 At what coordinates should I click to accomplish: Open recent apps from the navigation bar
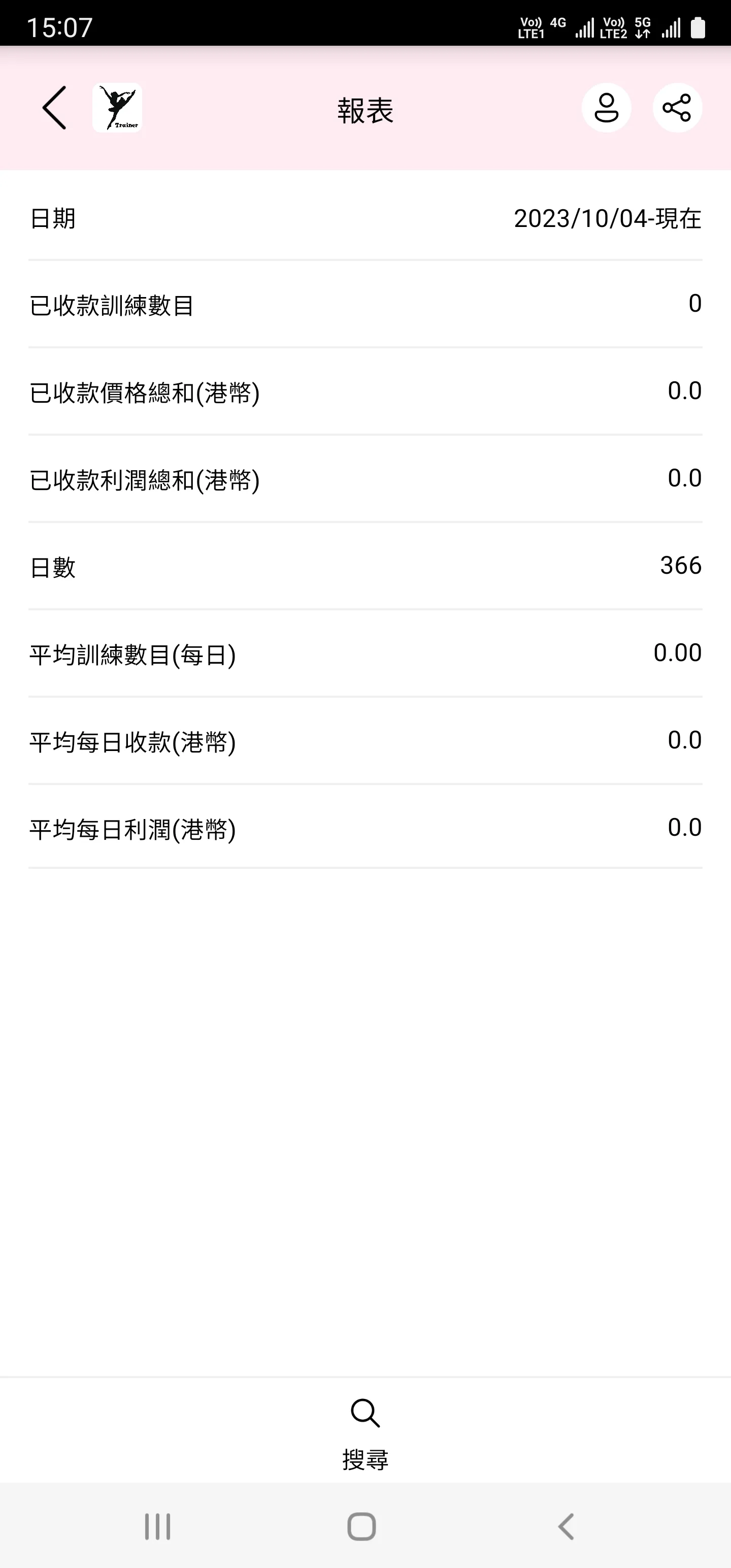coord(157,1526)
